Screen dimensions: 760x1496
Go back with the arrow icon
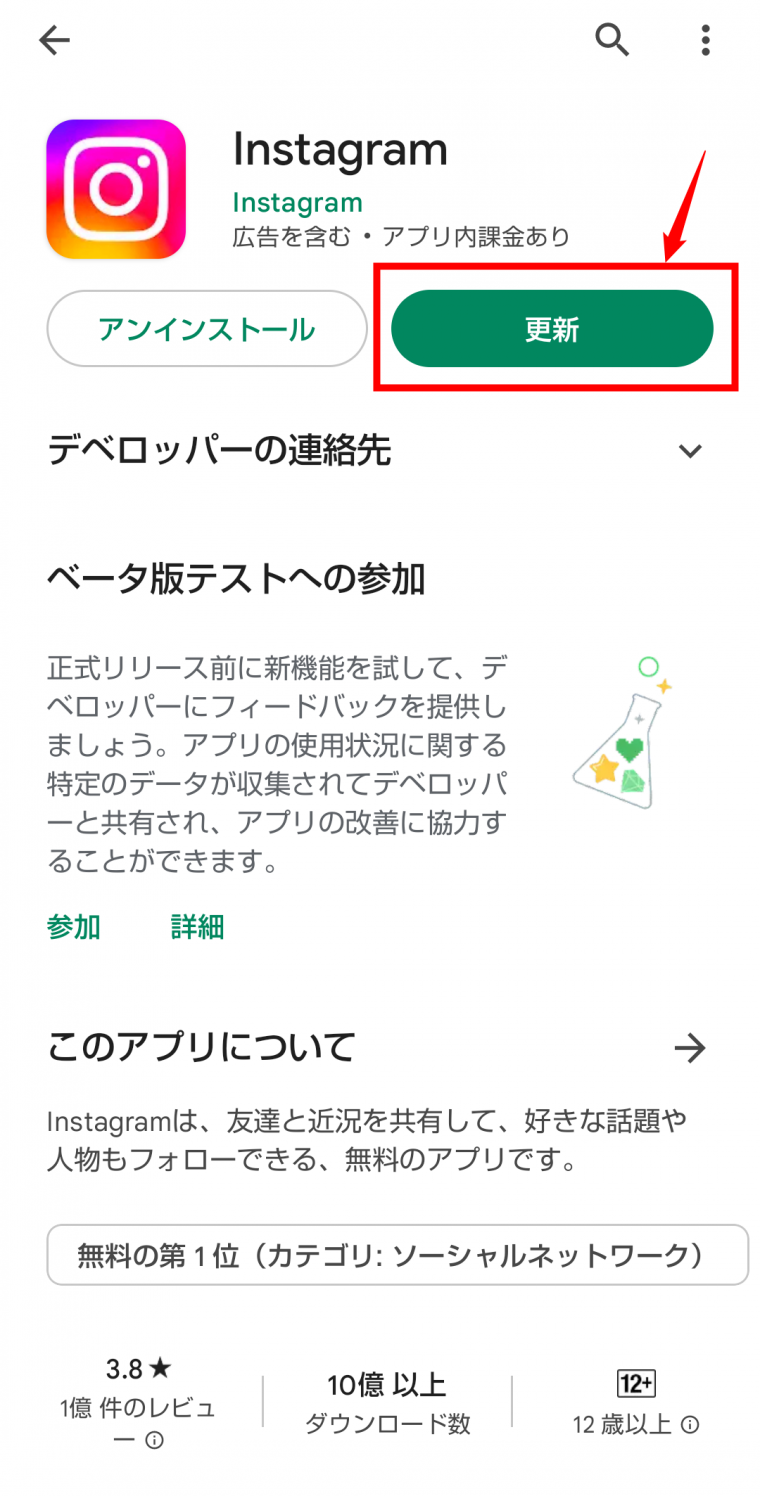pos(54,40)
